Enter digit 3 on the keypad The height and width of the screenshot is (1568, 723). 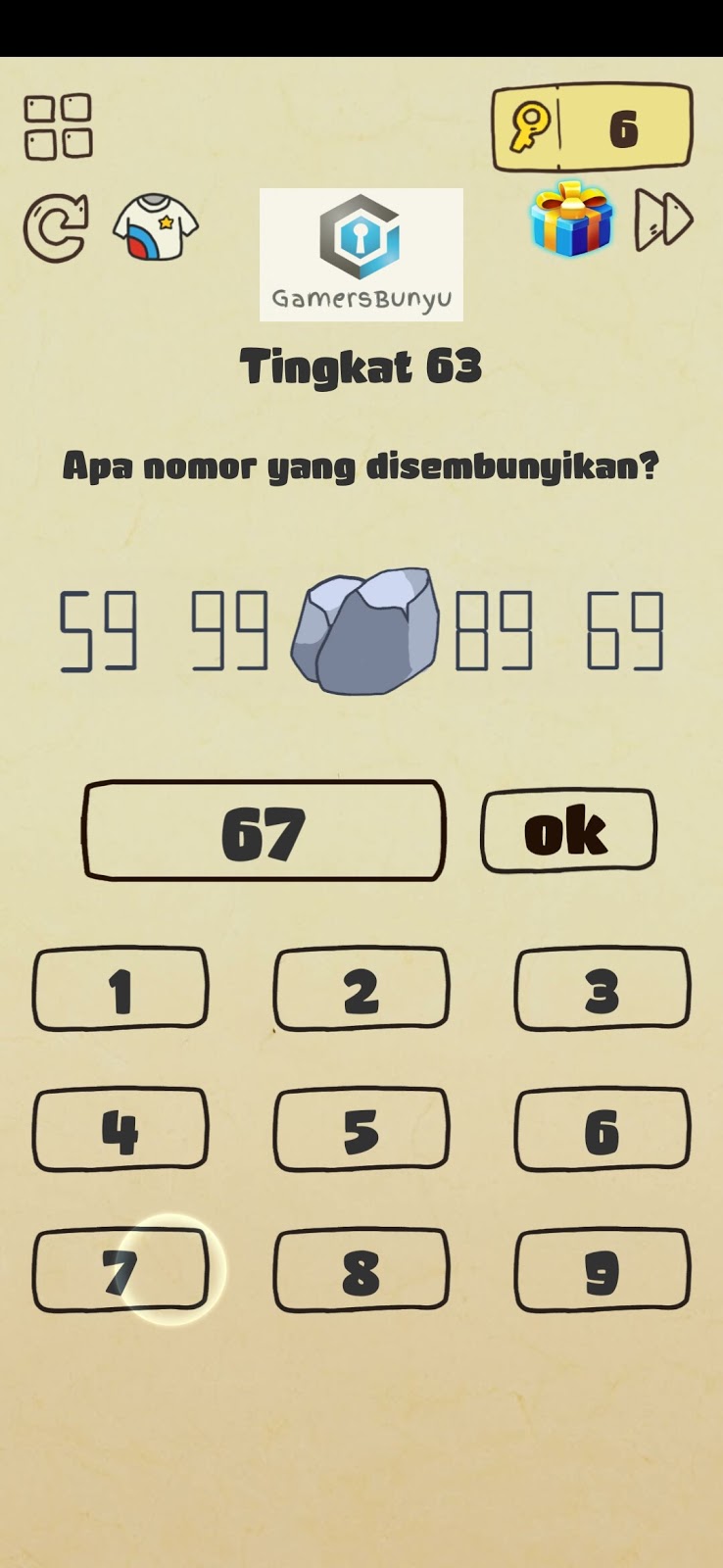(x=602, y=989)
